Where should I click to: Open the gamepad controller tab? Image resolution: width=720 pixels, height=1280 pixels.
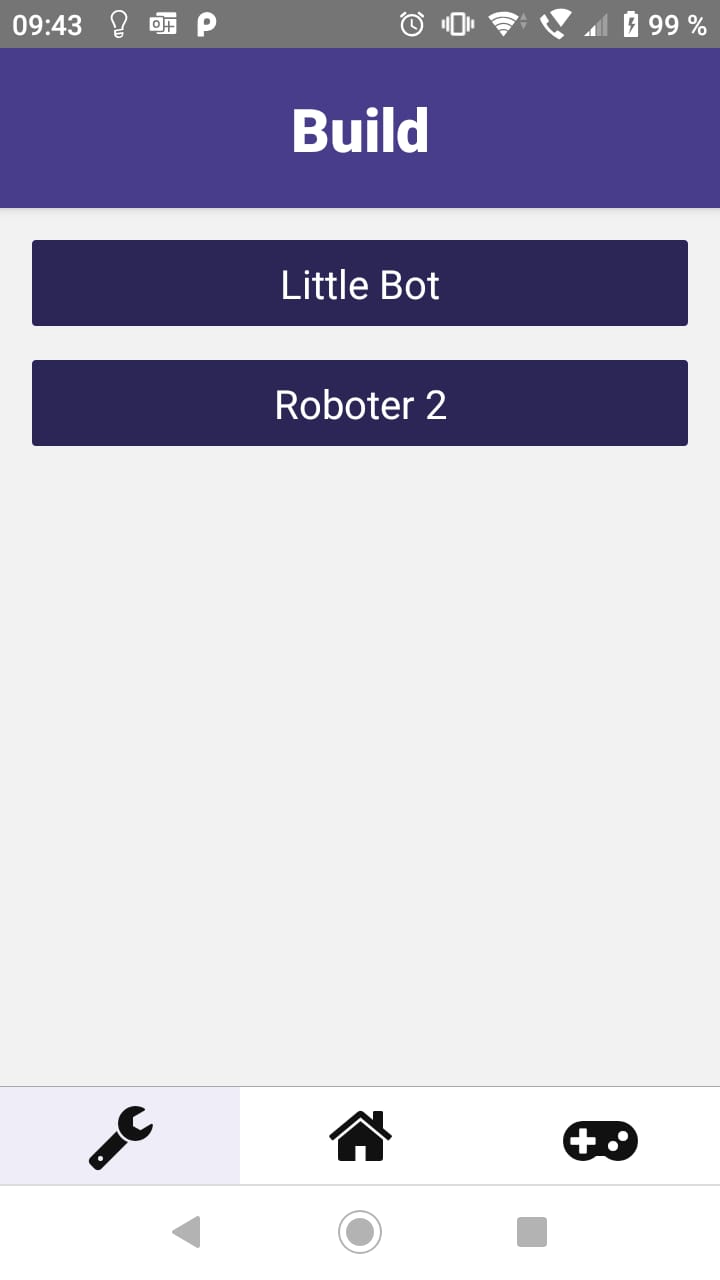[600, 1139]
